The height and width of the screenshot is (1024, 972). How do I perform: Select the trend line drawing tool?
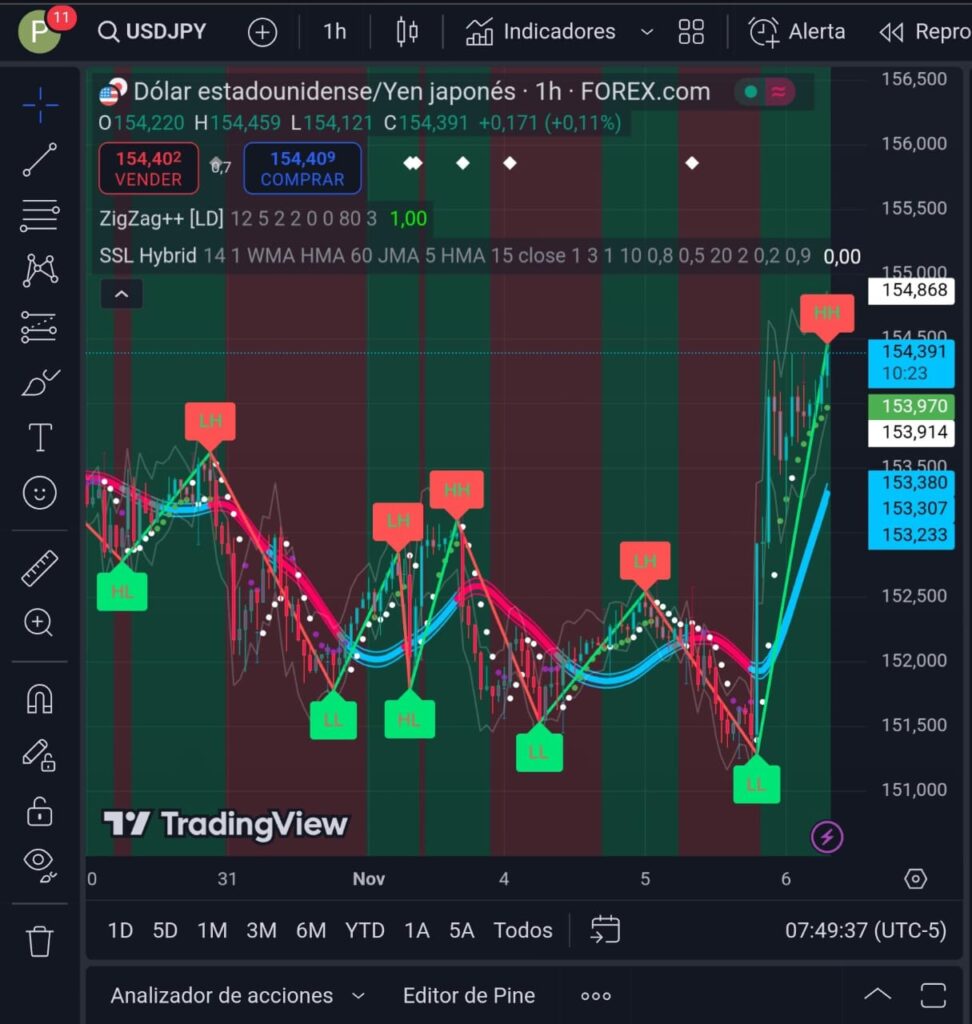40,160
